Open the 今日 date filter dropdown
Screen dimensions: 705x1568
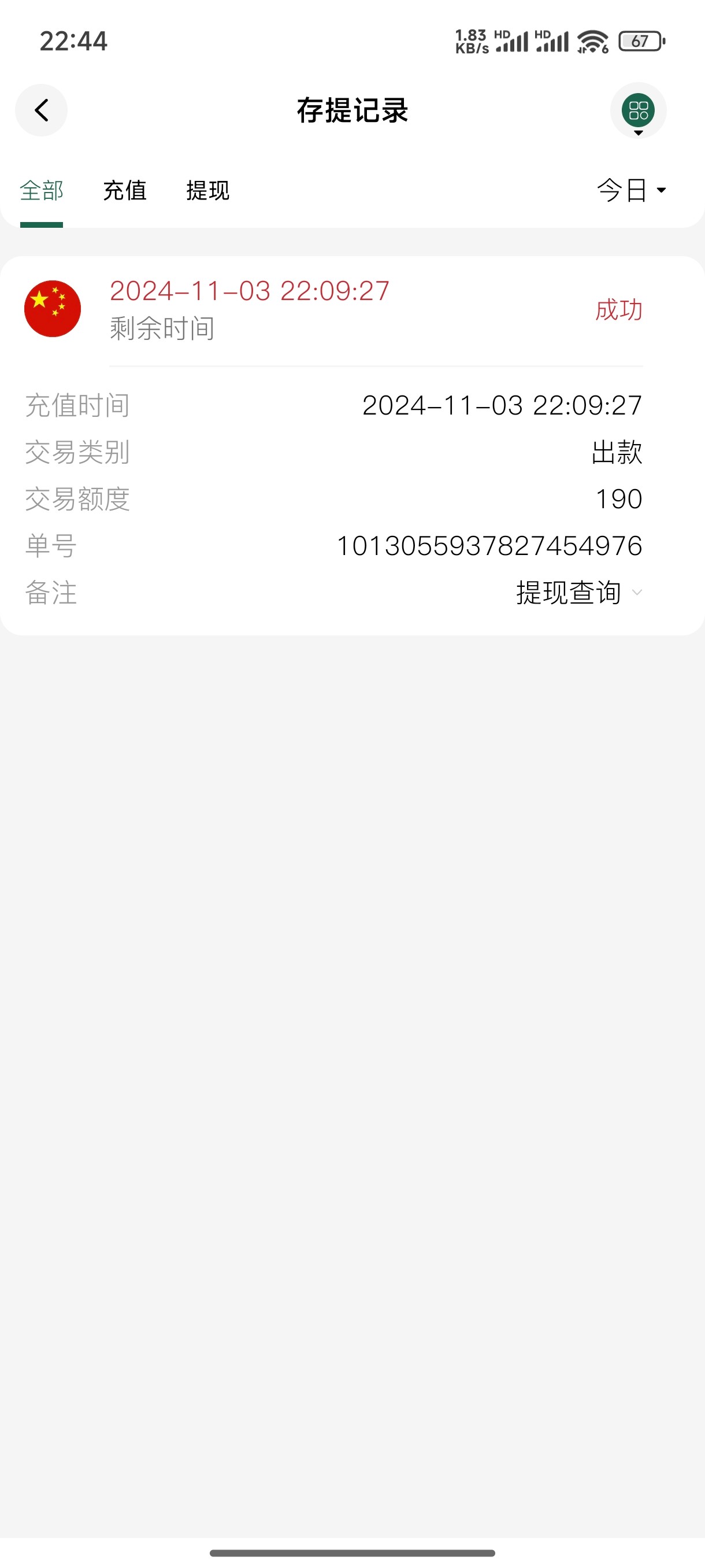(x=632, y=191)
